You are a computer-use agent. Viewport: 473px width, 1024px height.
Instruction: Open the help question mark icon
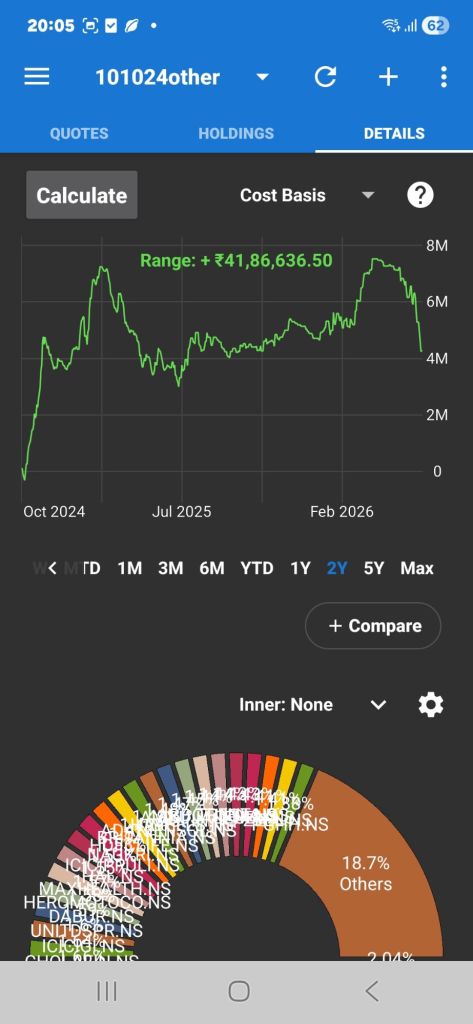pos(420,195)
